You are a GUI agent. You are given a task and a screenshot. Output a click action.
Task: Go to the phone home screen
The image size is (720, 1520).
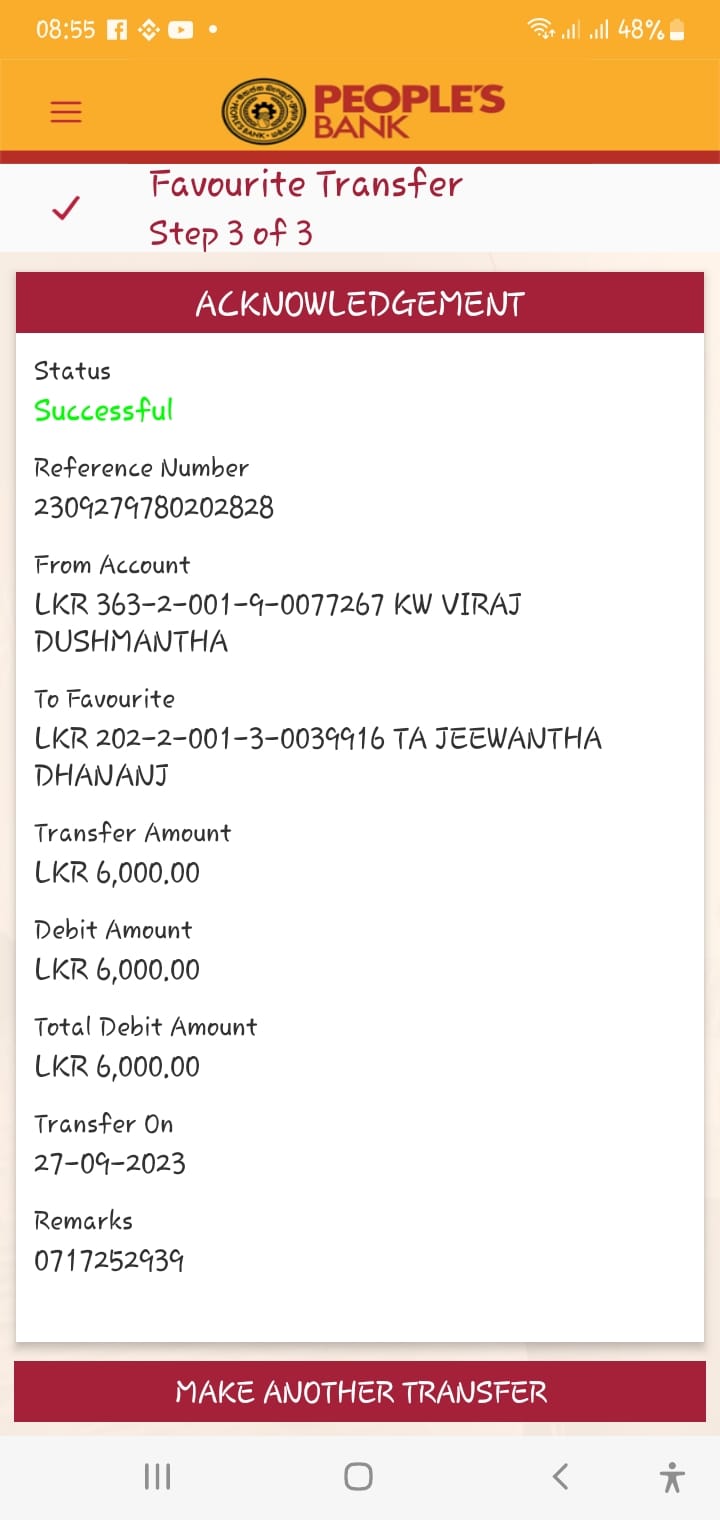[358, 1476]
